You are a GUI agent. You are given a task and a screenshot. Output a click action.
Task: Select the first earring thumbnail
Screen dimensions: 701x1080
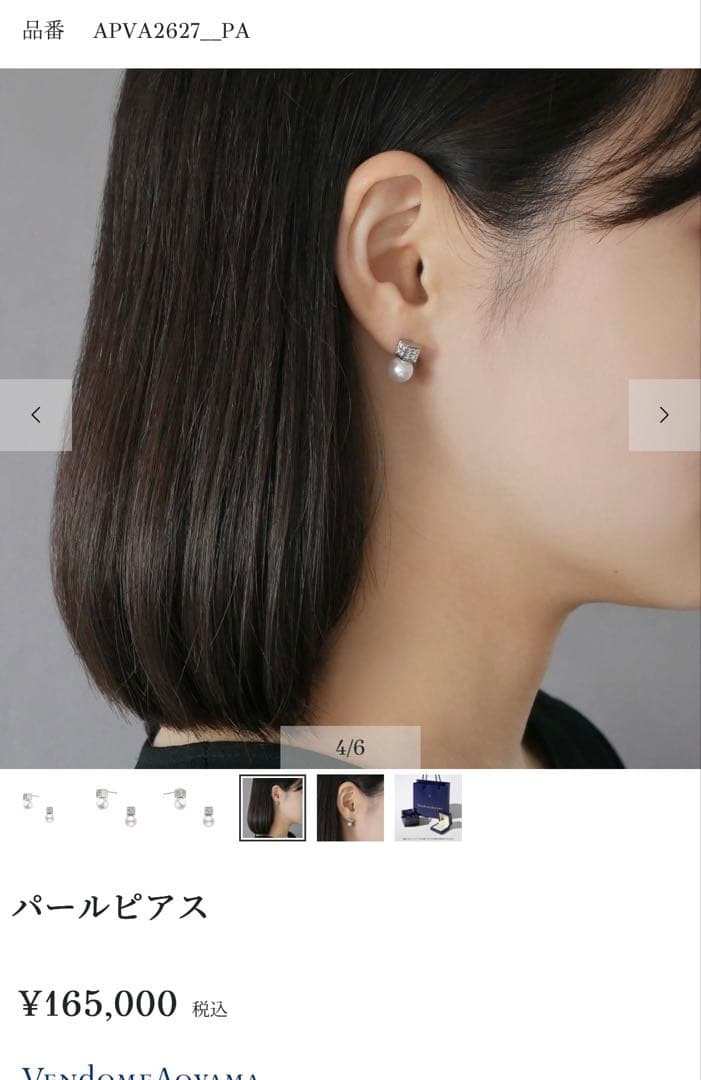click(38, 807)
